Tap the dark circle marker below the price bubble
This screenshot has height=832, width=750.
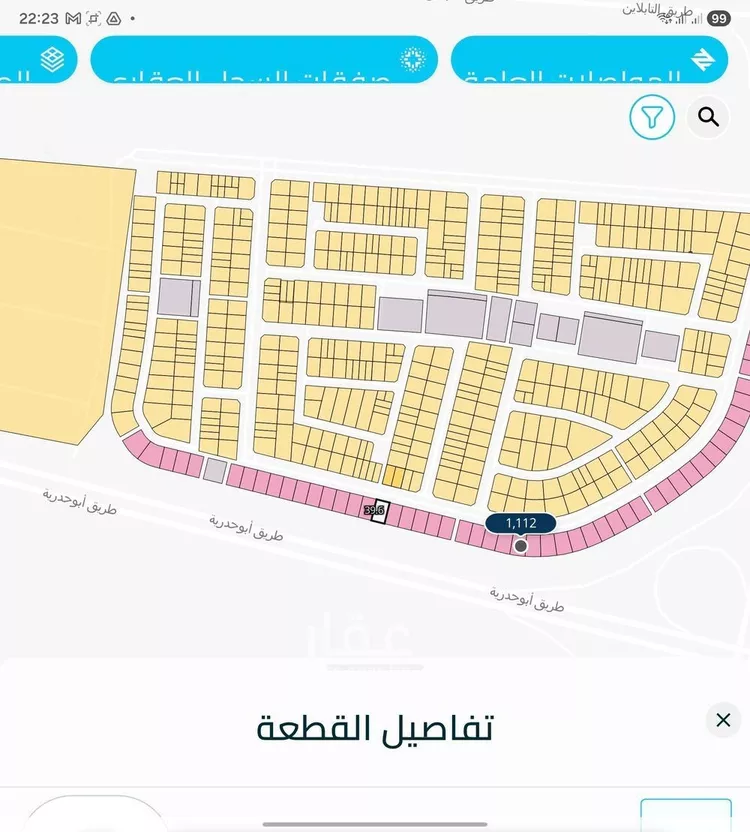coord(520,546)
